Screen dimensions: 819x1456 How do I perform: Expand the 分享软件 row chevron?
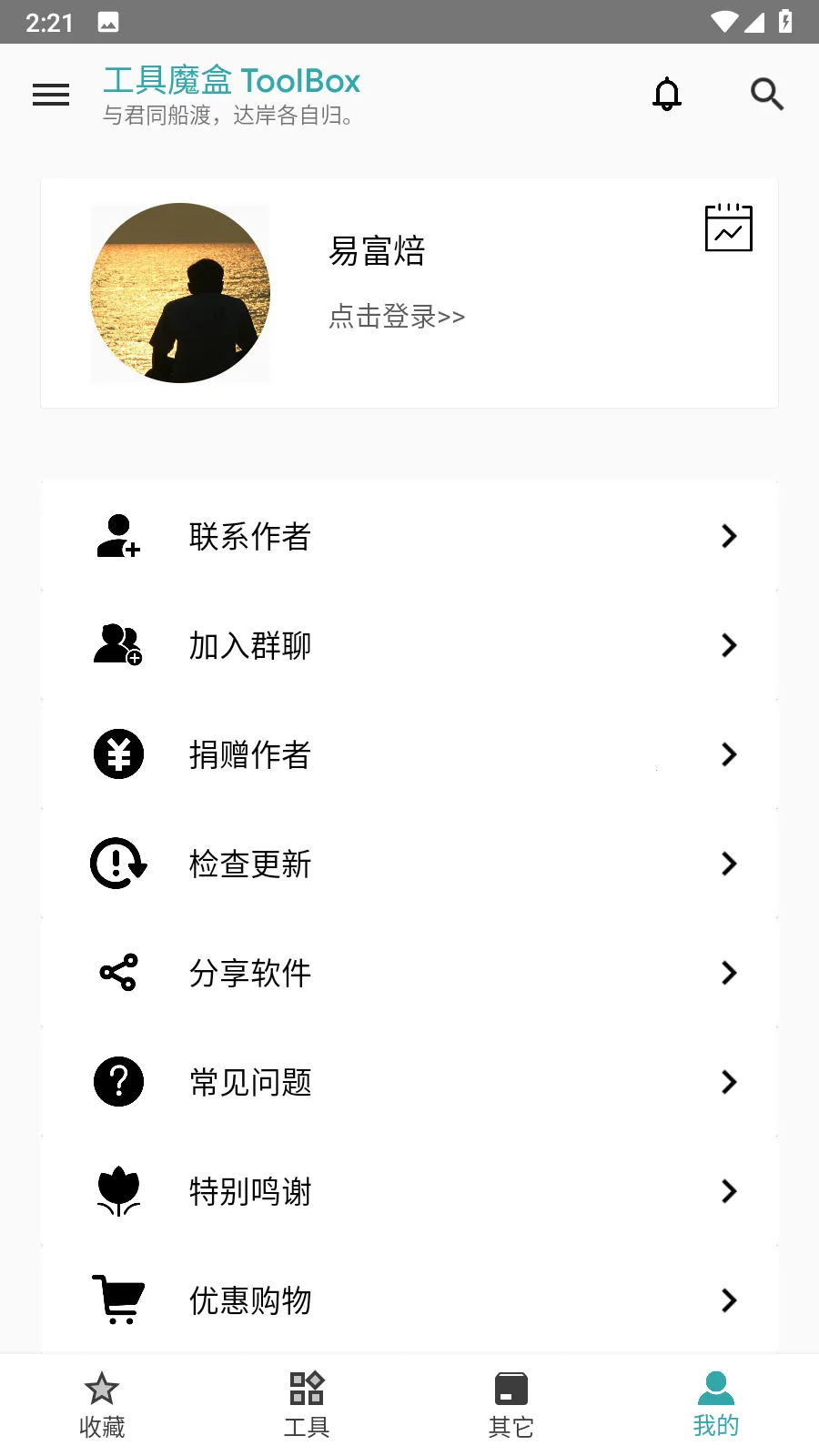tap(728, 973)
